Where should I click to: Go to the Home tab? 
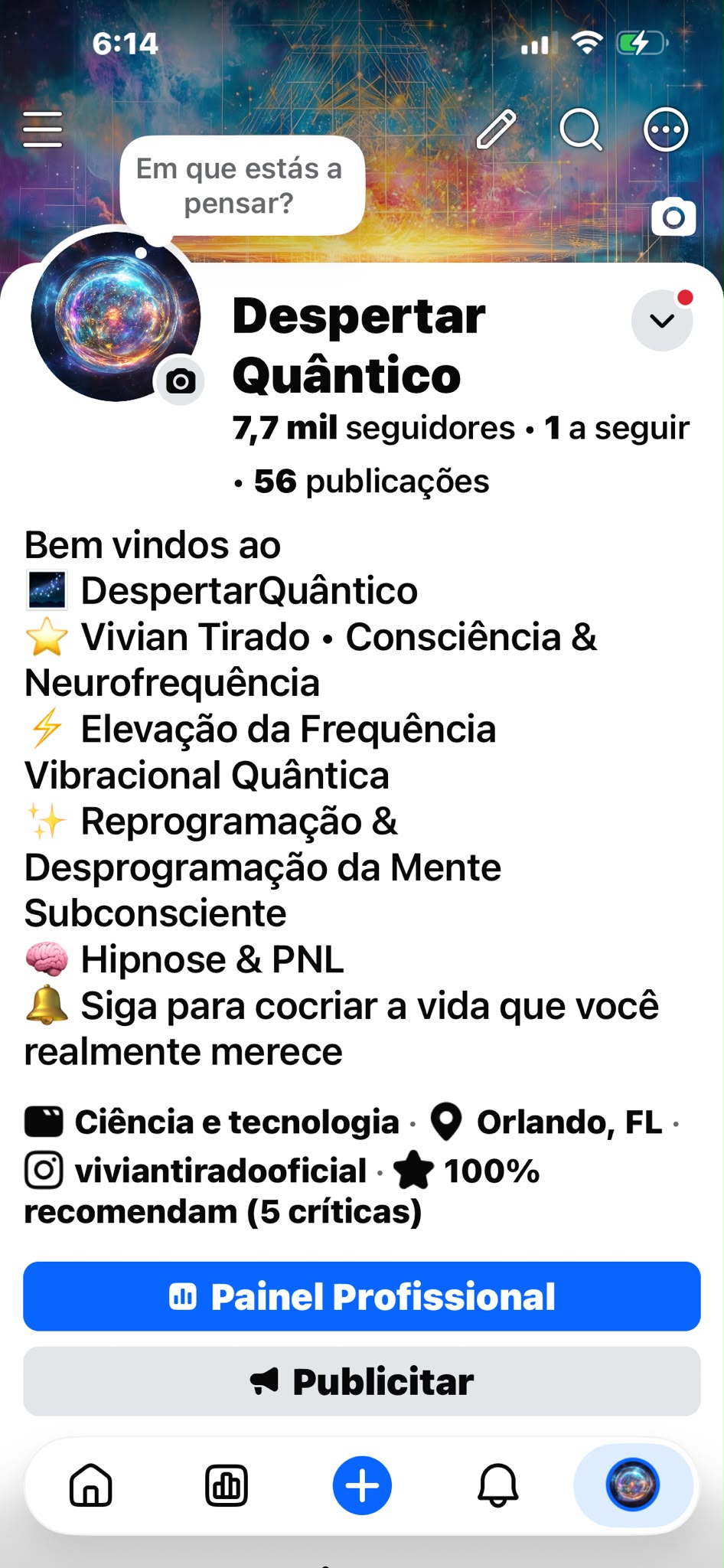pos(91,1485)
